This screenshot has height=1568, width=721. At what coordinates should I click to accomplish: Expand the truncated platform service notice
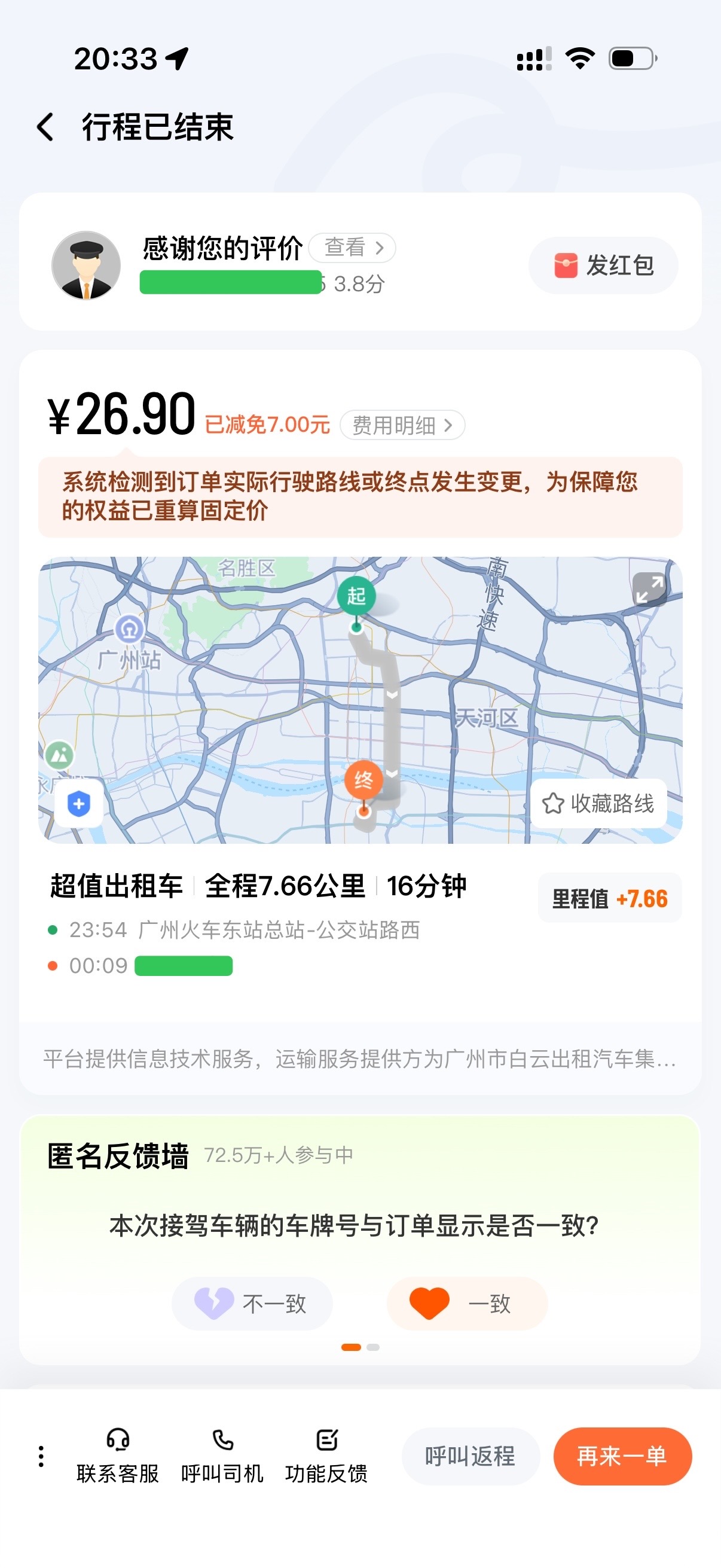tap(359, 1059)
